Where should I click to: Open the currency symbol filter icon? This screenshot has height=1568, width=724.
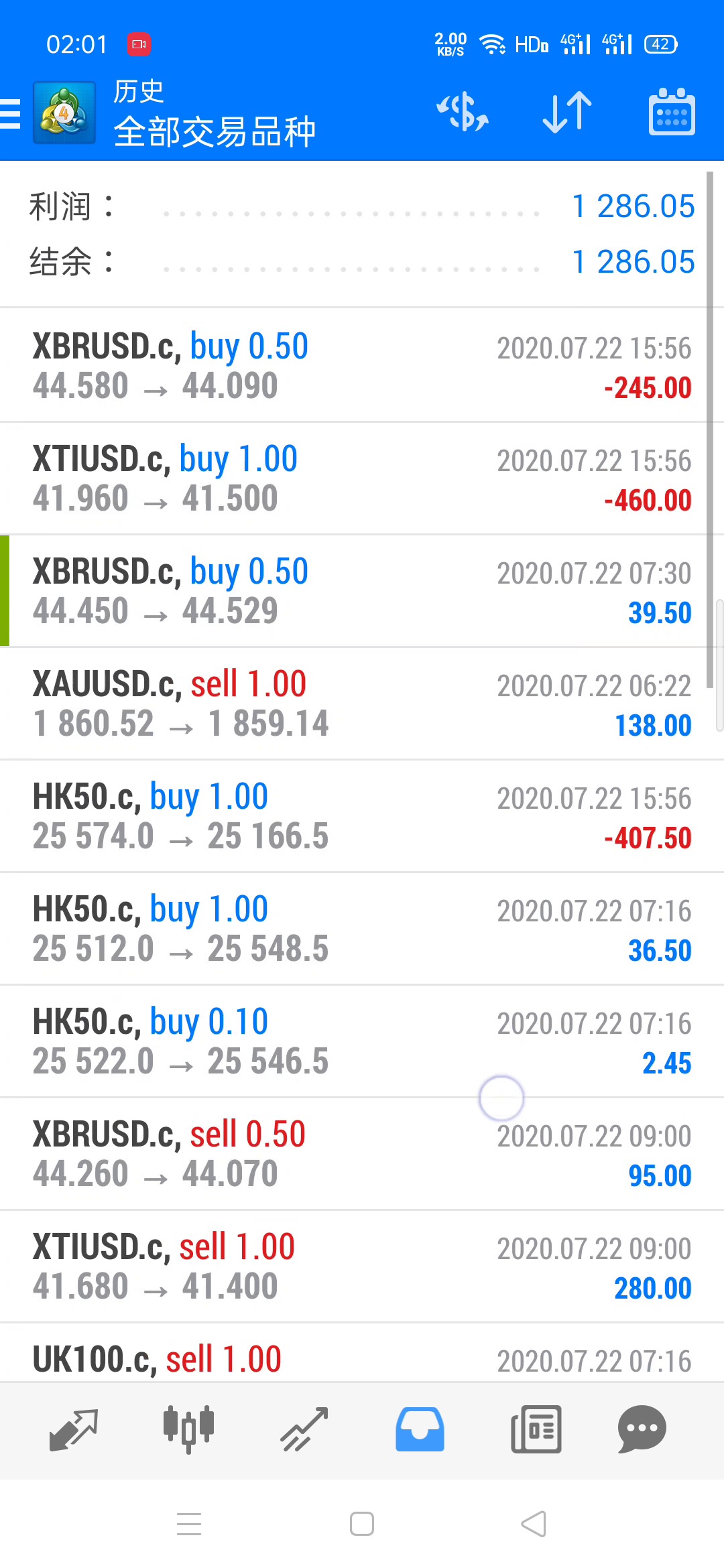[463, 112]
